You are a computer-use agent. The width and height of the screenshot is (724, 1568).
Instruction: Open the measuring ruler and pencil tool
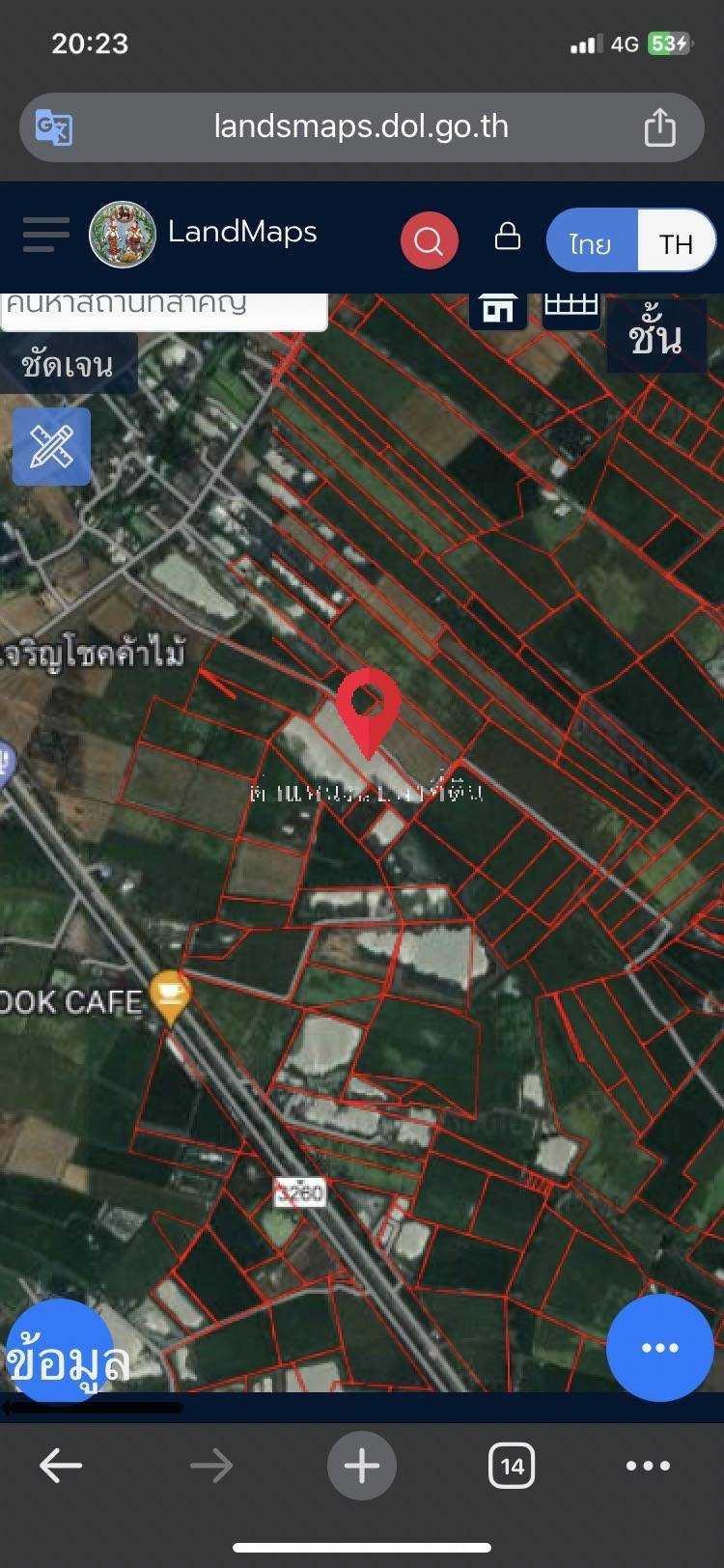52,446
